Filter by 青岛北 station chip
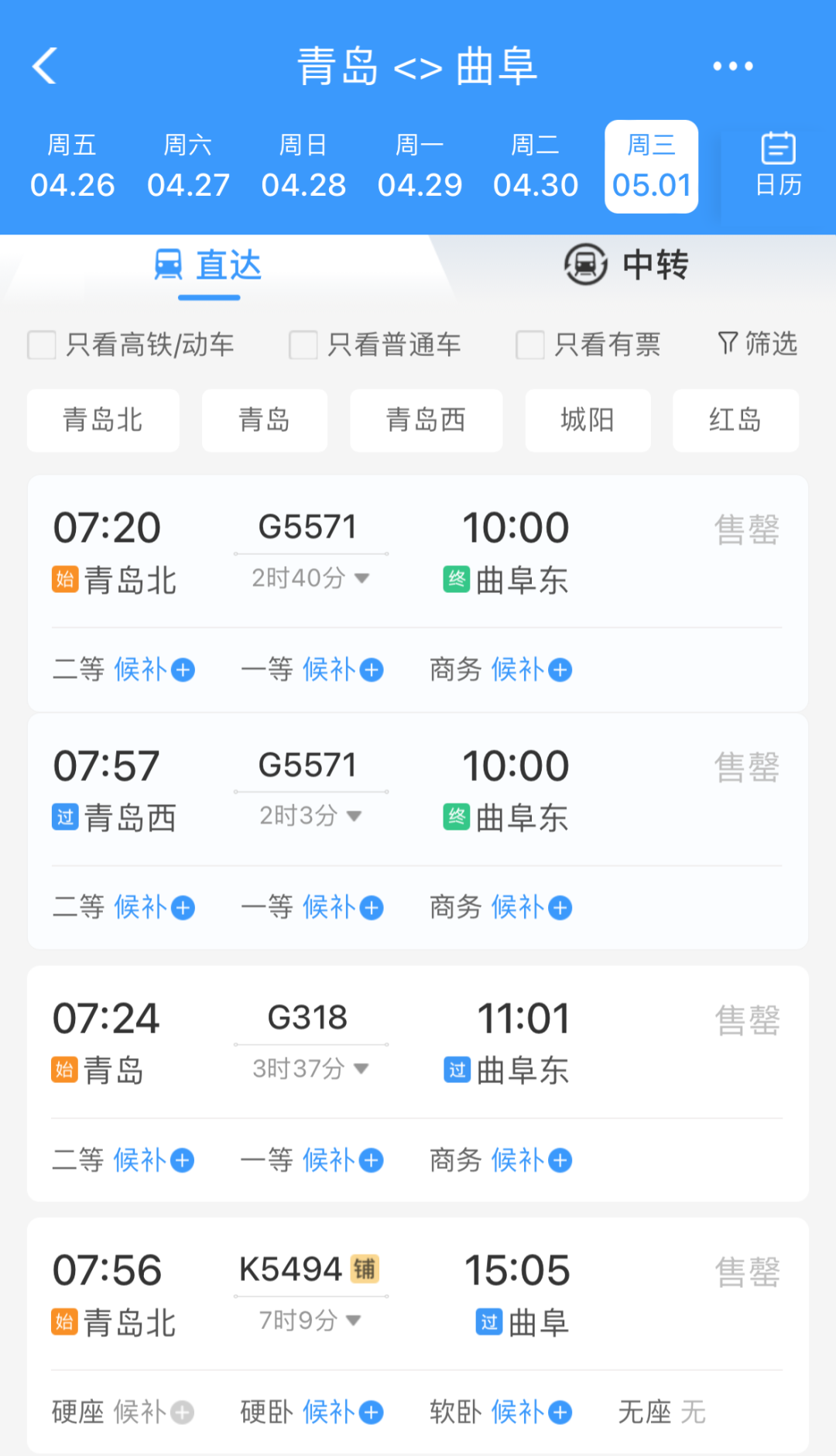Screen dimensions: 836x1456 pos(103,420)
